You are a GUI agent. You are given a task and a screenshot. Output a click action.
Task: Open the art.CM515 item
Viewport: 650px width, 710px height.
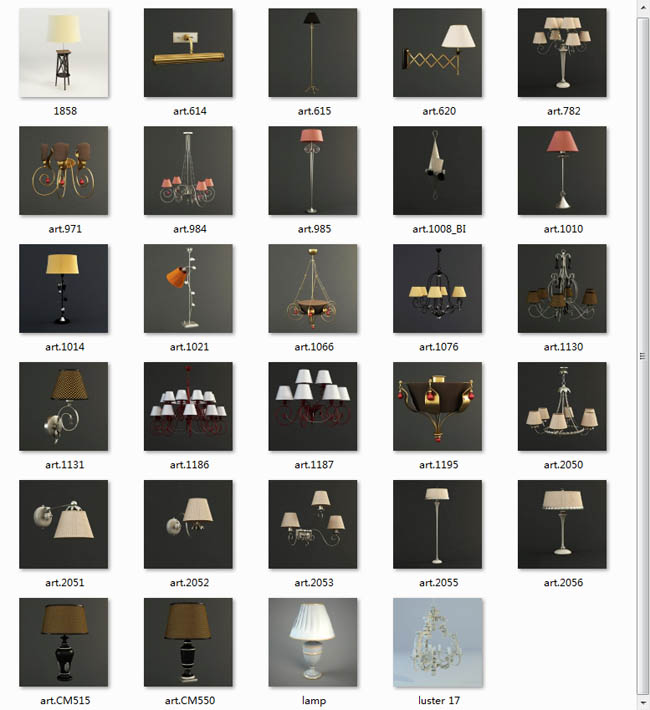click(64, 643)
